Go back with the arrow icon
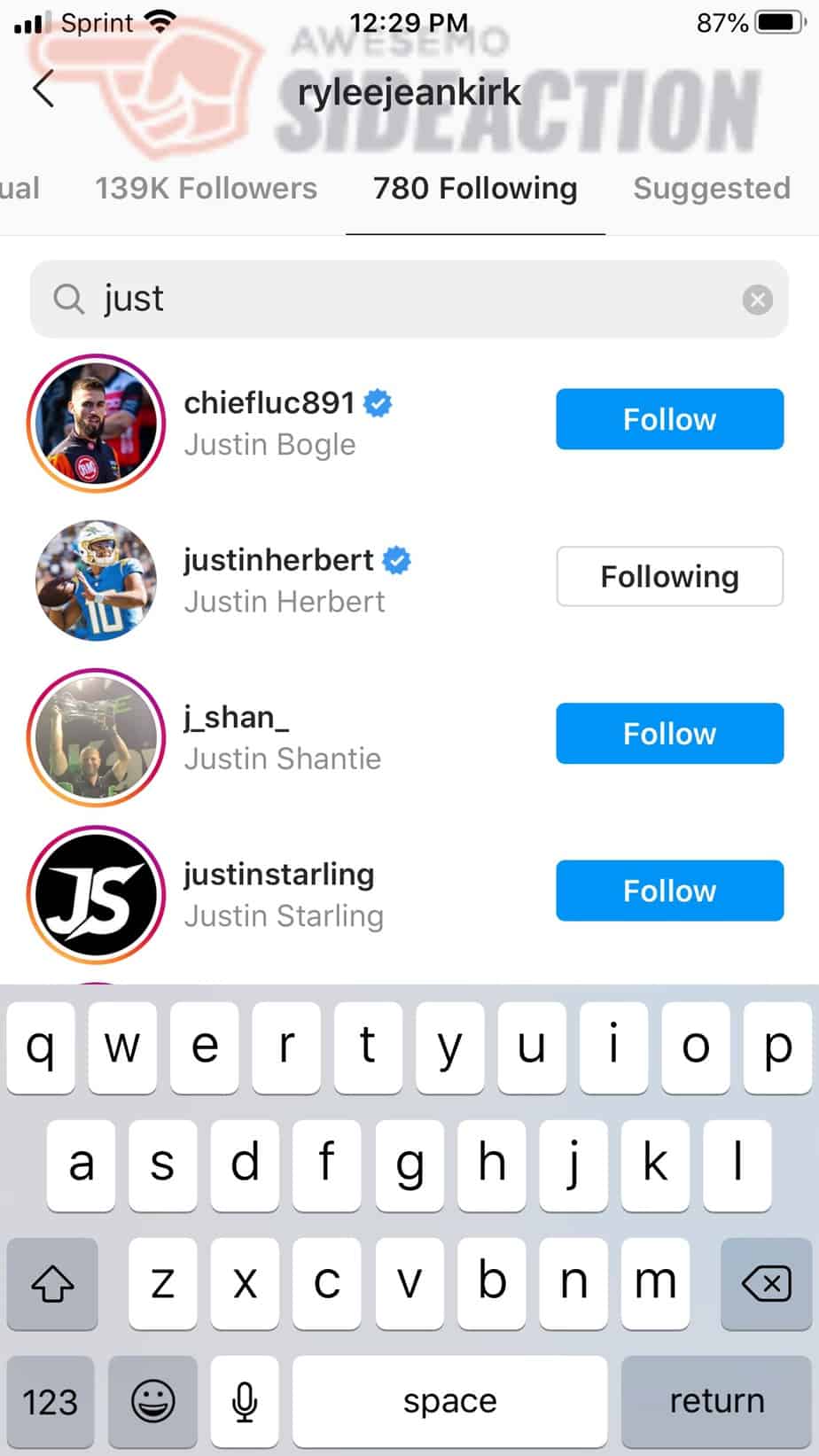Image resolution: width=819 pixels, height=1456 pixels. click(x=43, y=89)
